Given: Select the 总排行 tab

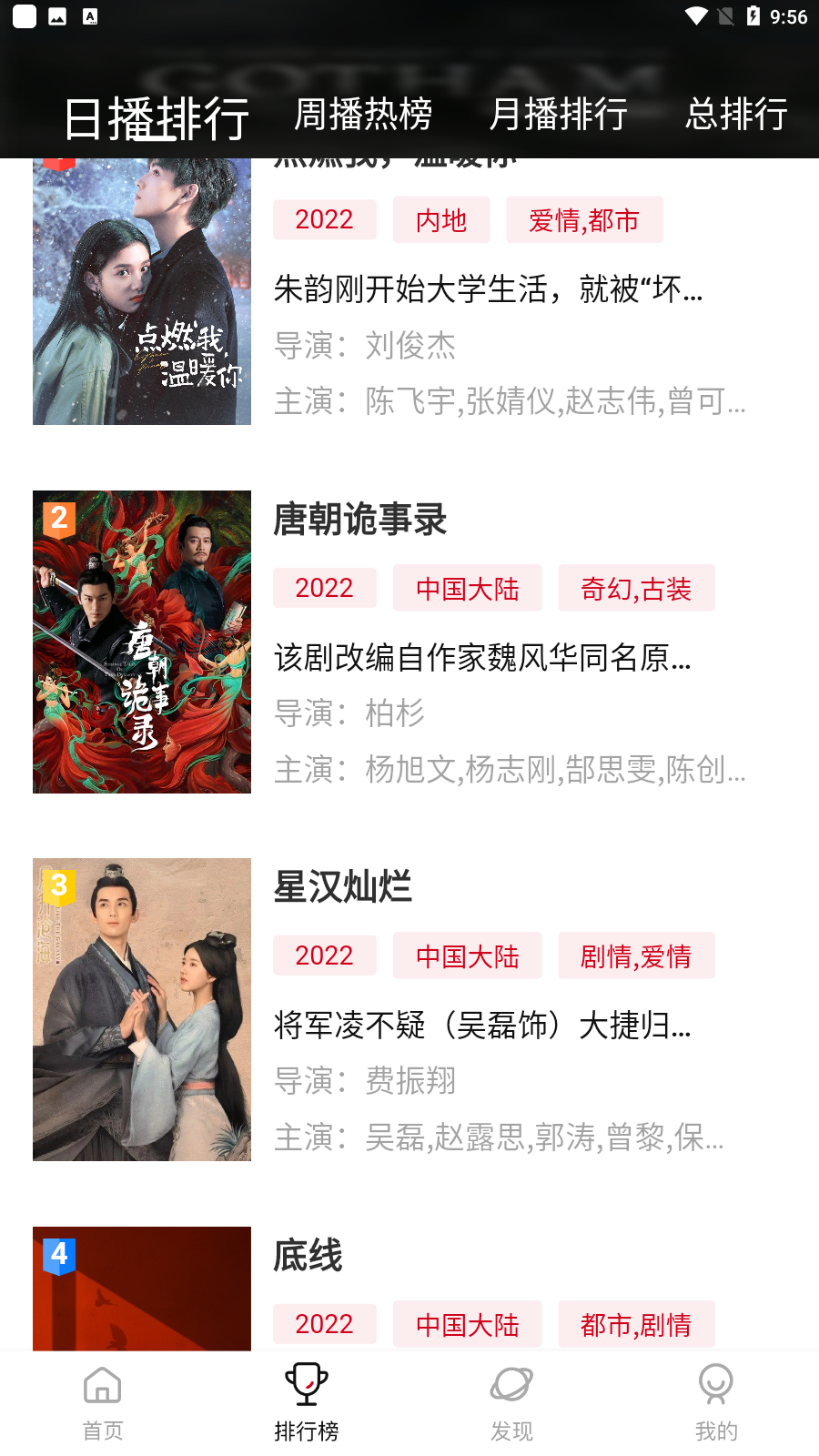Looking at the screenshot, I should tap(738, 116).
